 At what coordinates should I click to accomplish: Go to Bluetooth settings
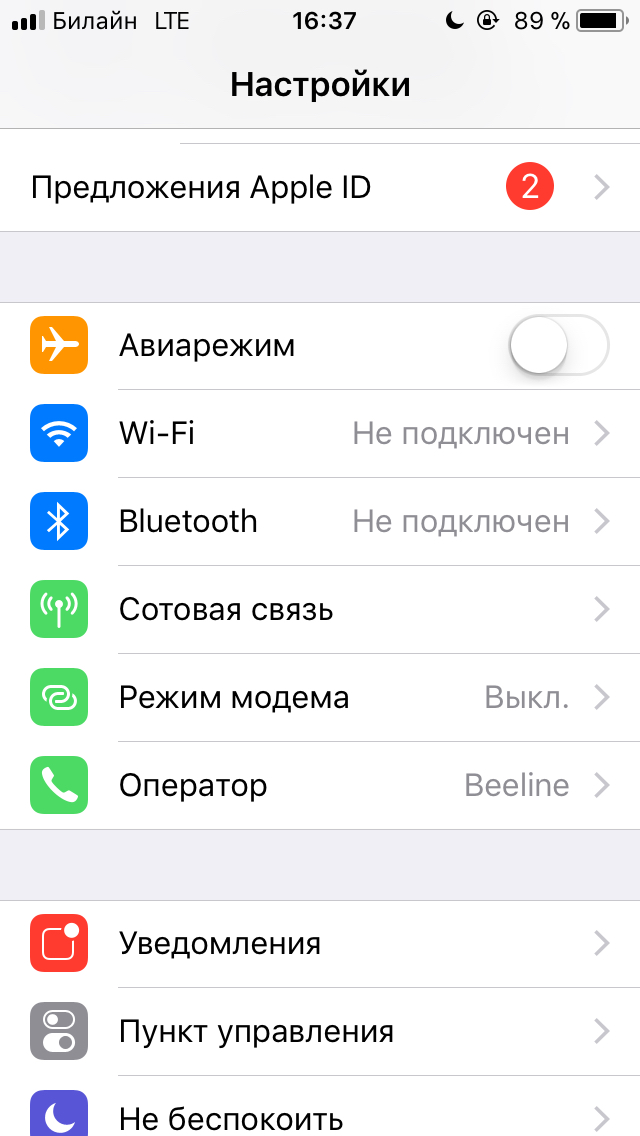coord(320,522)
